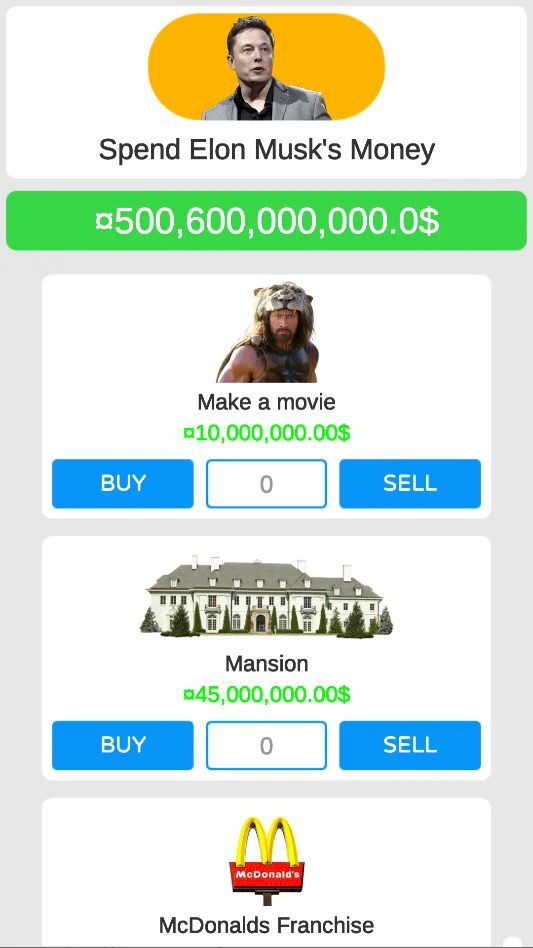This screenshot has height=948, width=533.
Task: Sell the Make a movie item
Action: [x=410, y=483]
